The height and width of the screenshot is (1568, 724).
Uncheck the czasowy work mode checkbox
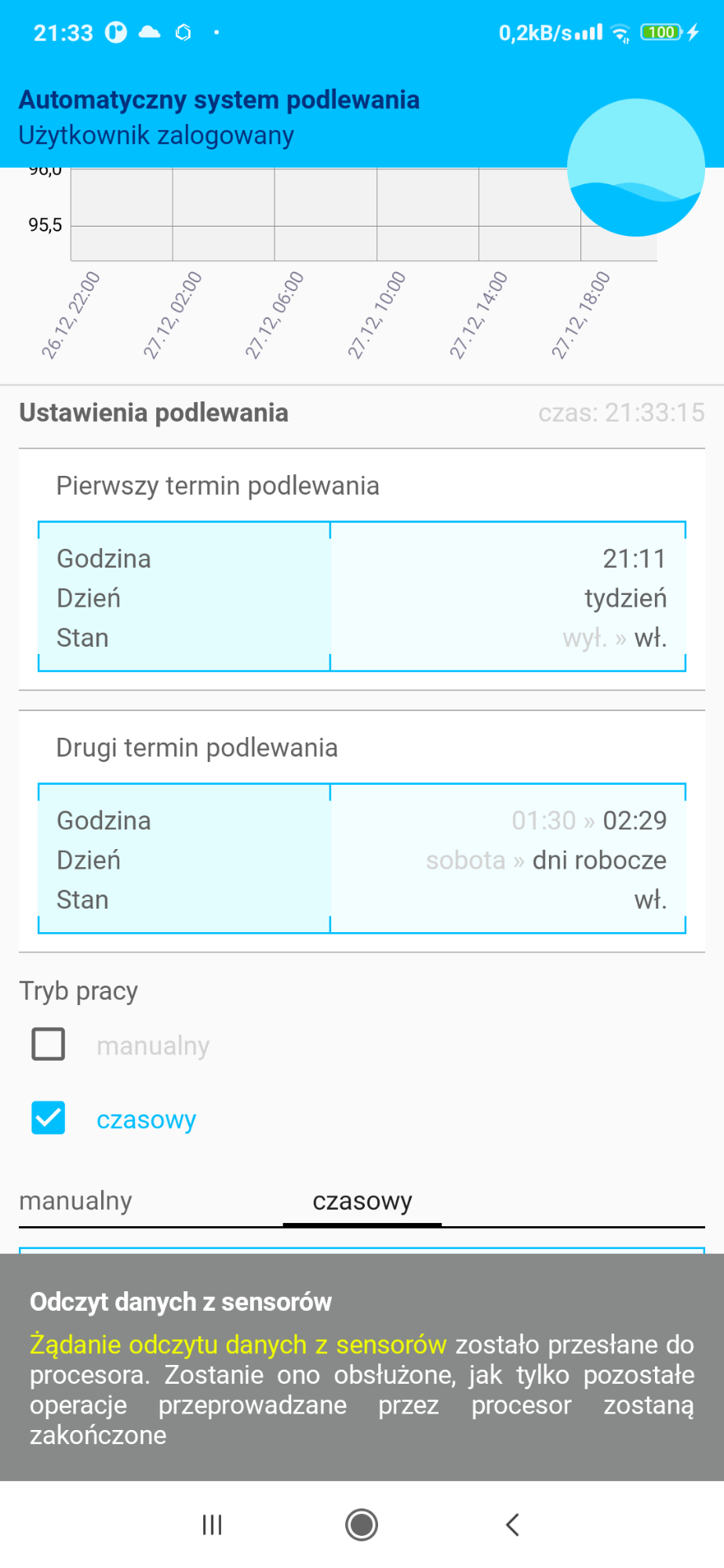pyautogui.click(x=49, y=1119)
